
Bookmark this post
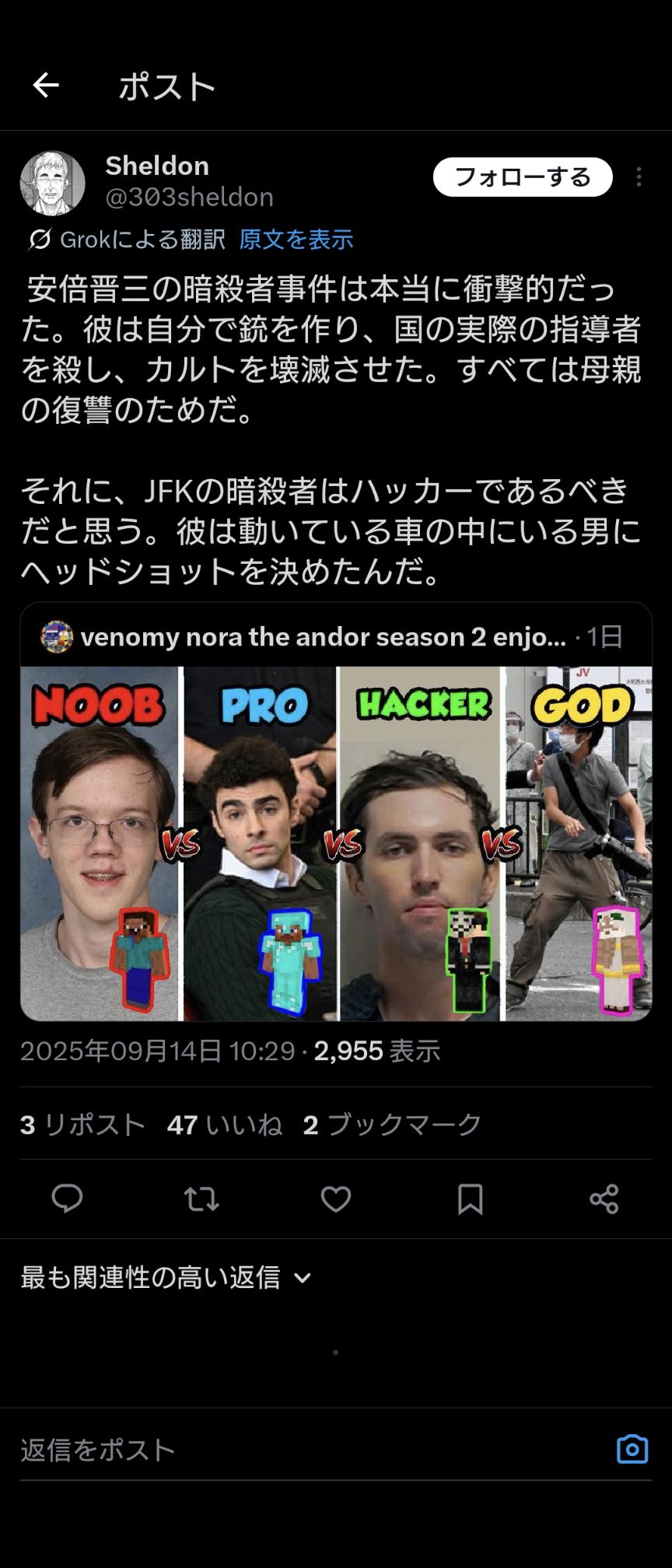pos(470,1199)
